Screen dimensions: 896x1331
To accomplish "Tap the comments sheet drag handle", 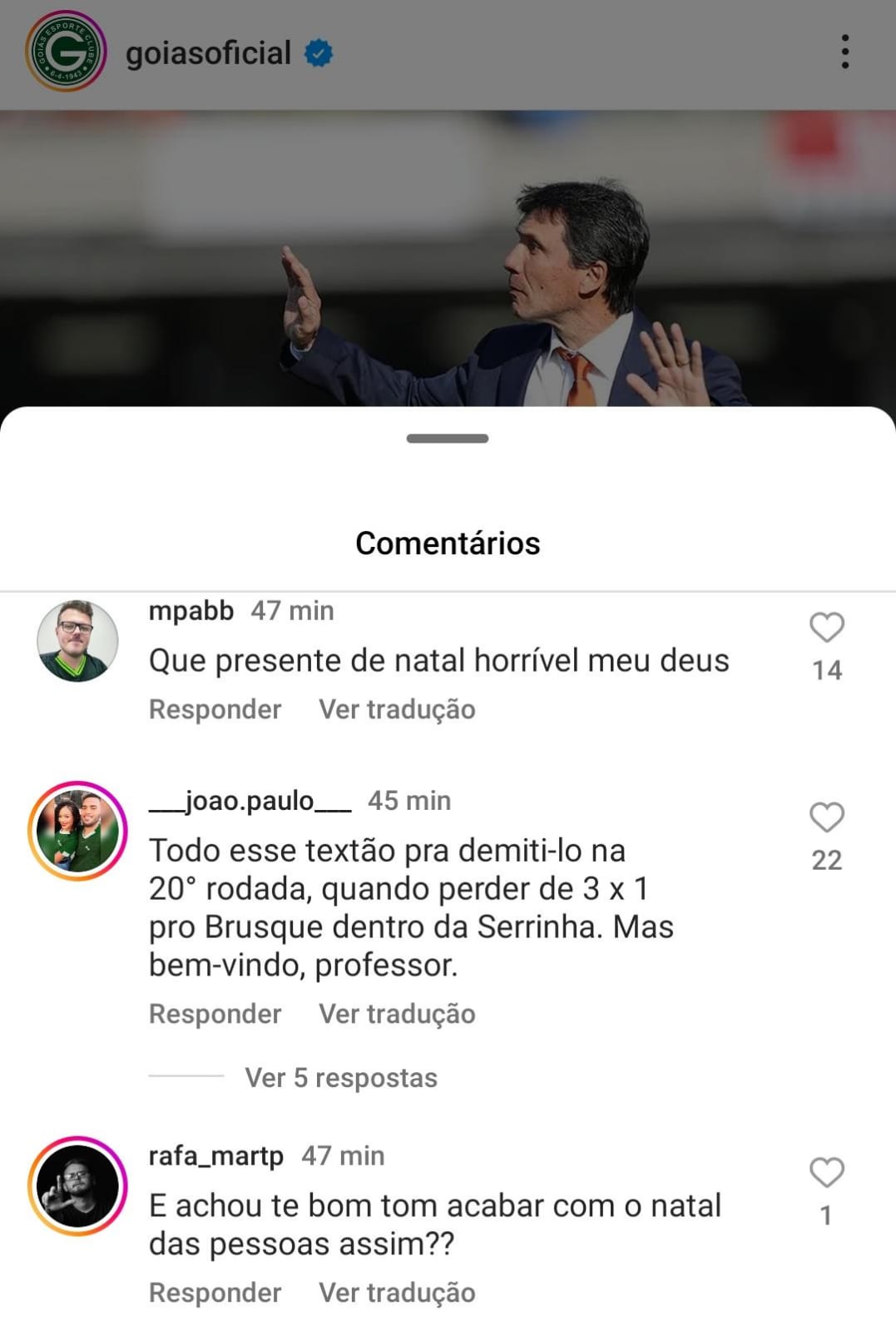I will coord(448,439).
